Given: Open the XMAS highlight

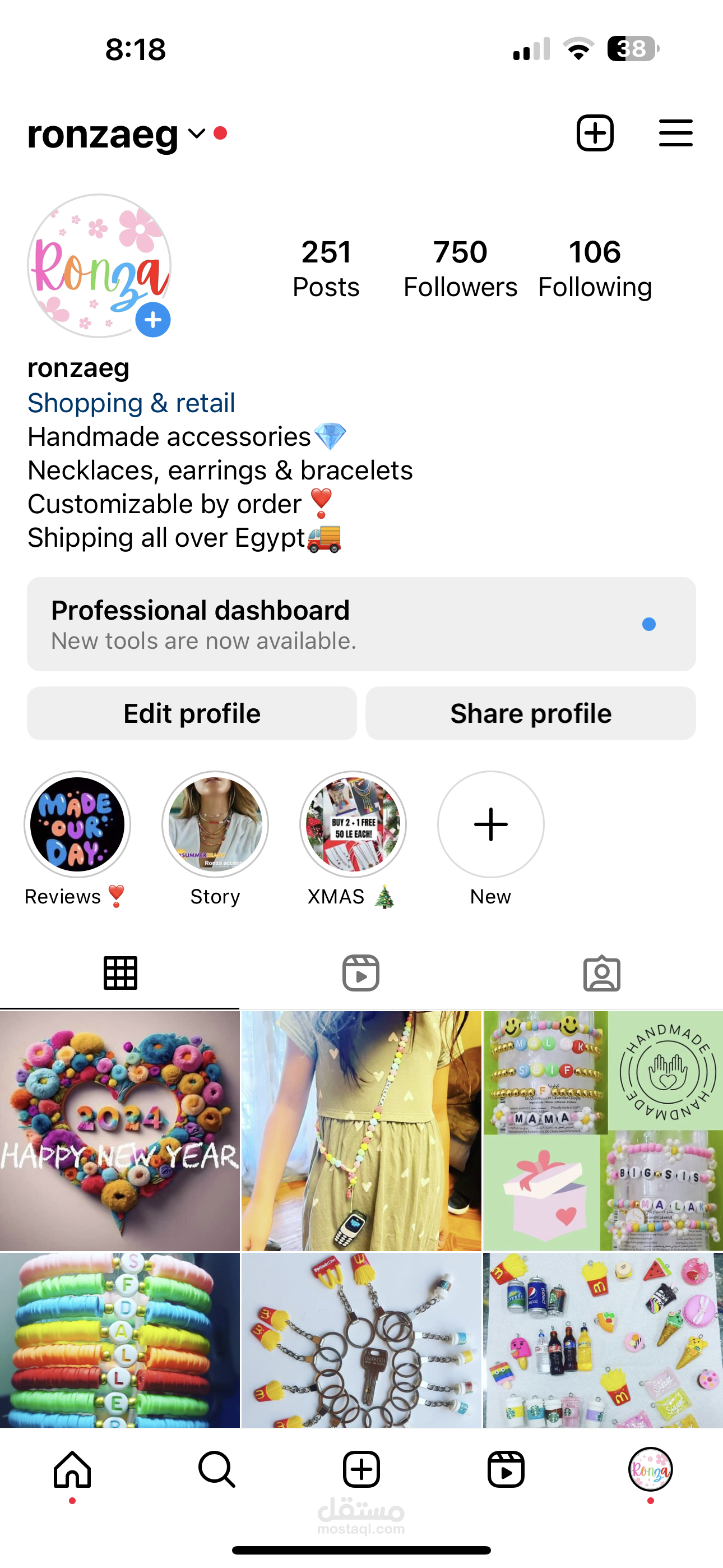Looking at the screenshot, I should tap(353, 824).
